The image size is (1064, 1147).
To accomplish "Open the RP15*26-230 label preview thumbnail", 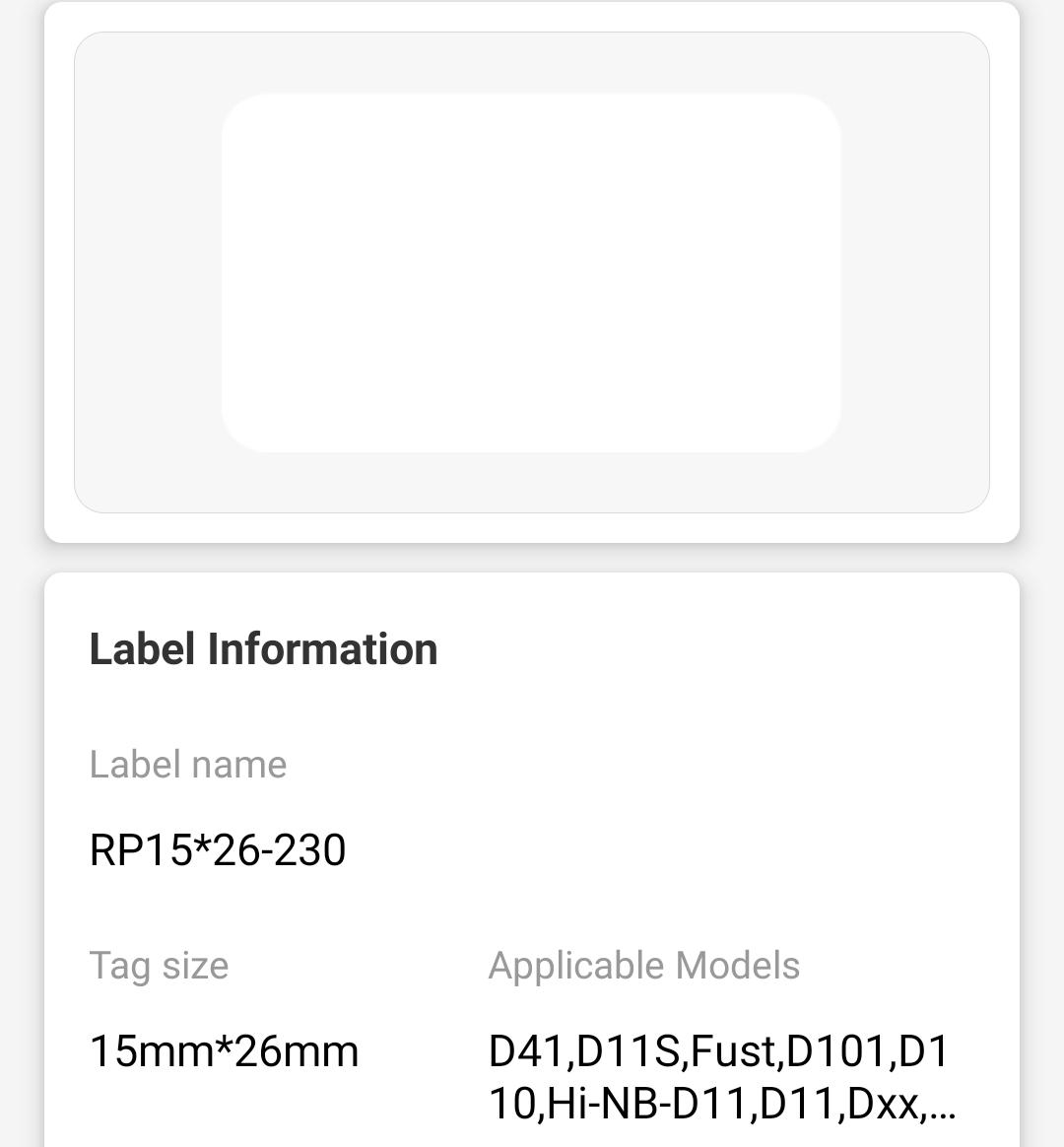I will point(532,274).
